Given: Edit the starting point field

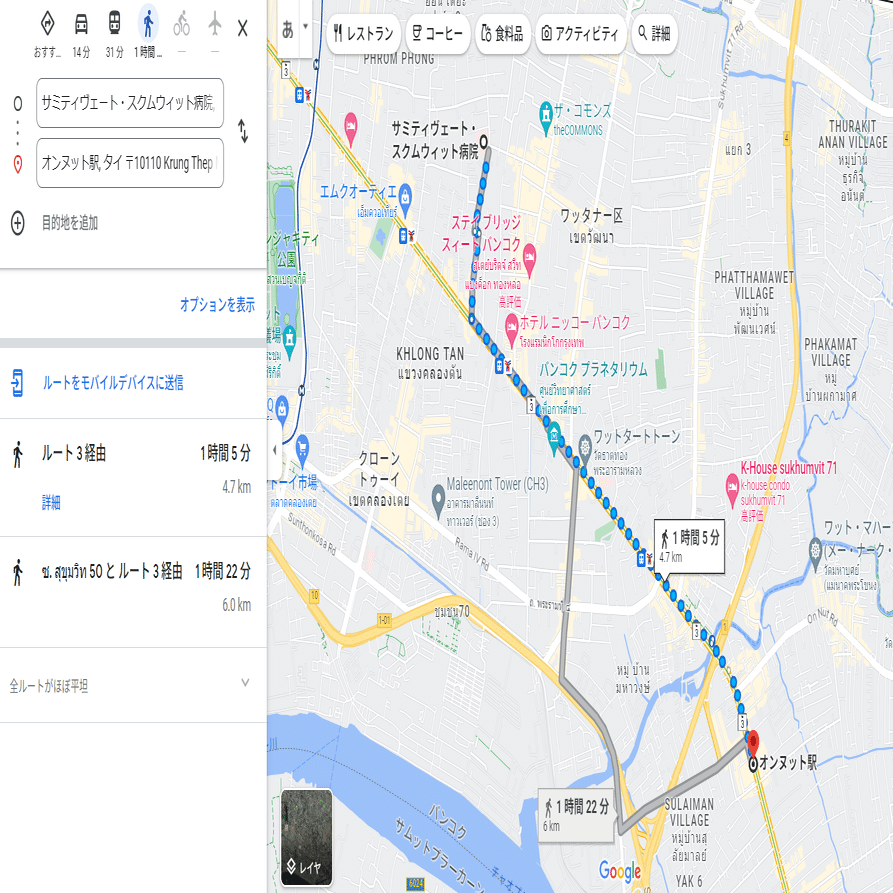Looking at the screenshot, I should click(x=129, y=103).
